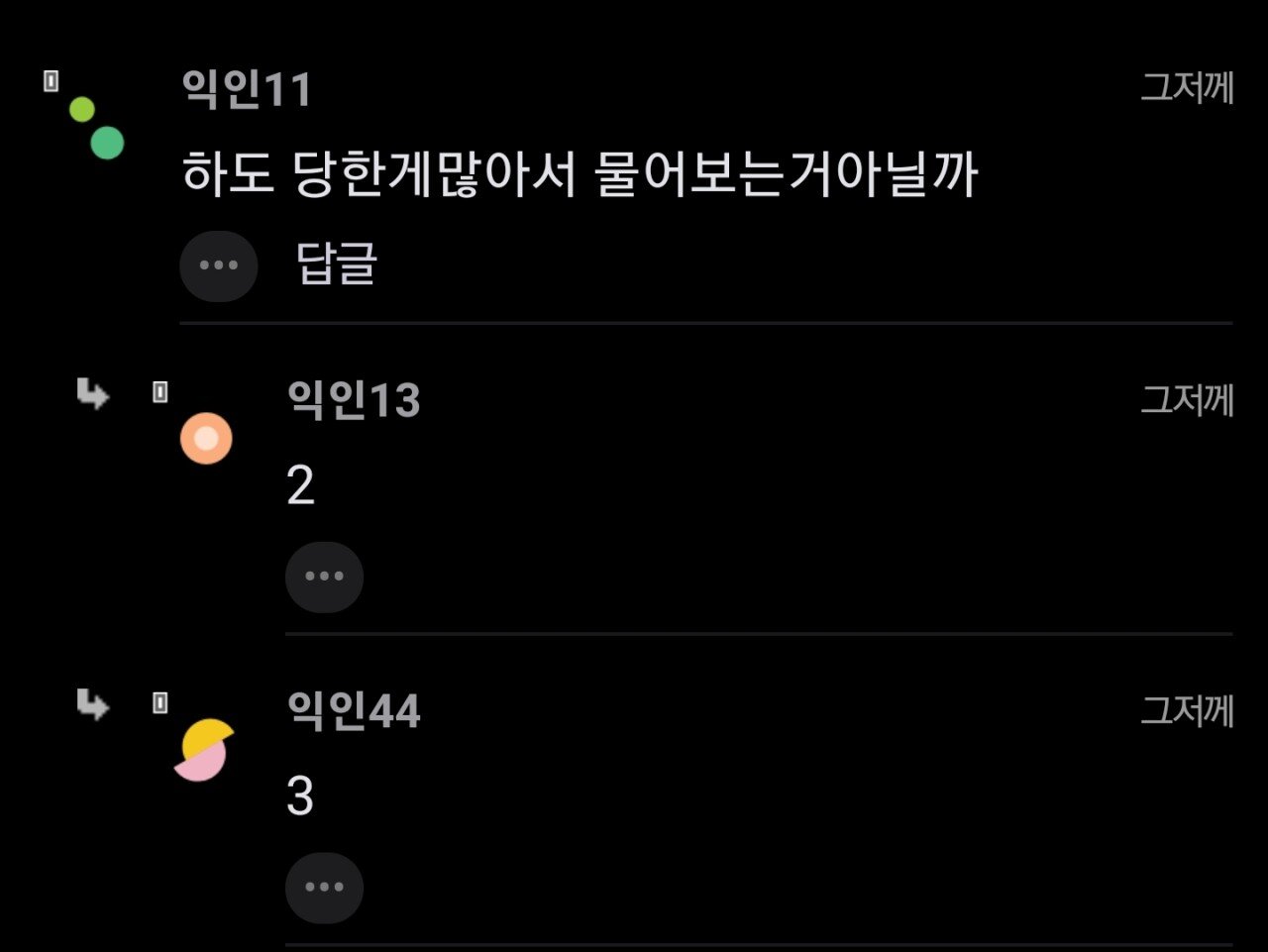1268x952 pixels.
Task: Open the more options under 익인44's reply
Action: (x=324, y=888)
